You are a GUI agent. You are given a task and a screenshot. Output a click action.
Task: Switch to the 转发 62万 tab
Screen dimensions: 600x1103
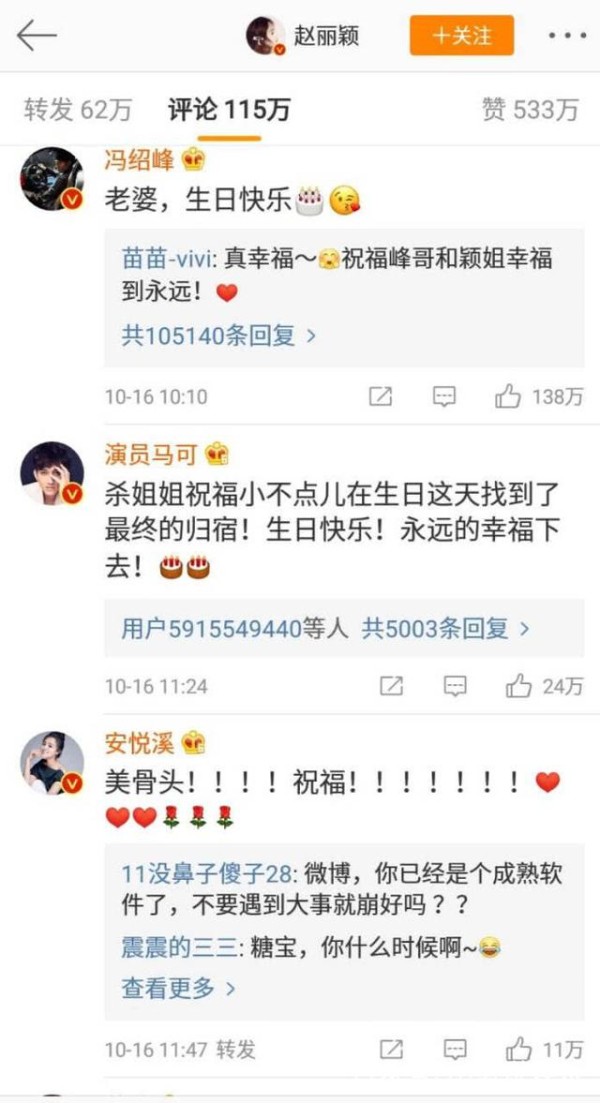[x=78, y=109]
